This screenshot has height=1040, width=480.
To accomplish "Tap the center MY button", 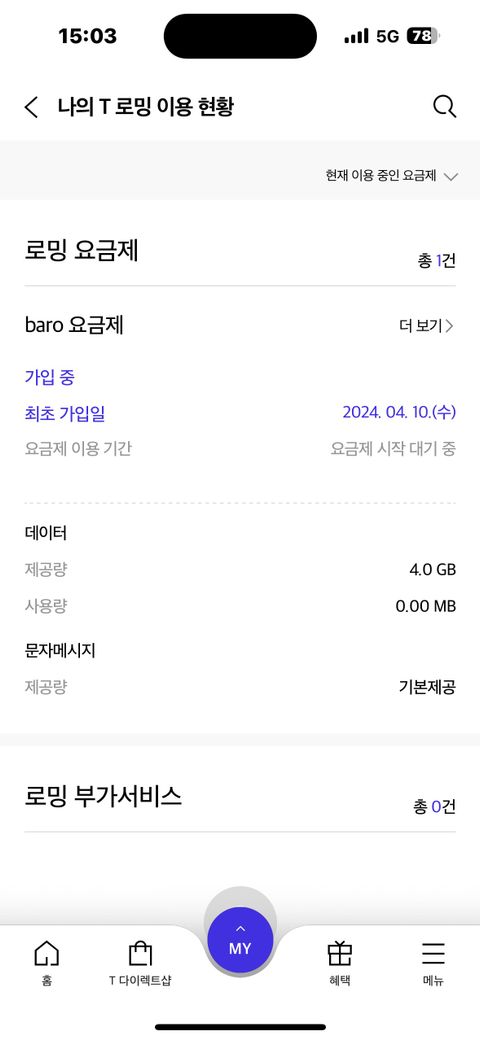I will pos(240,940).
